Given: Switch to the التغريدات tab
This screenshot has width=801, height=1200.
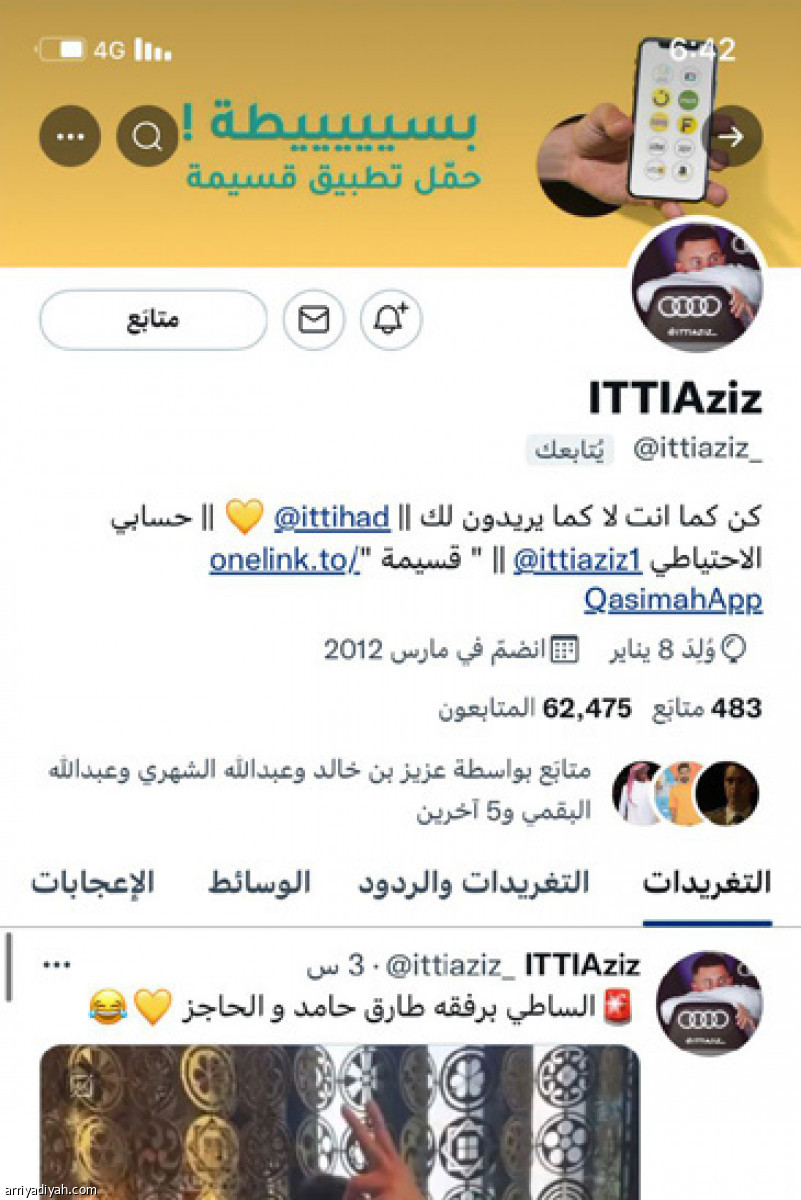Looking at the screenshot, I should [x=706, y=883].
